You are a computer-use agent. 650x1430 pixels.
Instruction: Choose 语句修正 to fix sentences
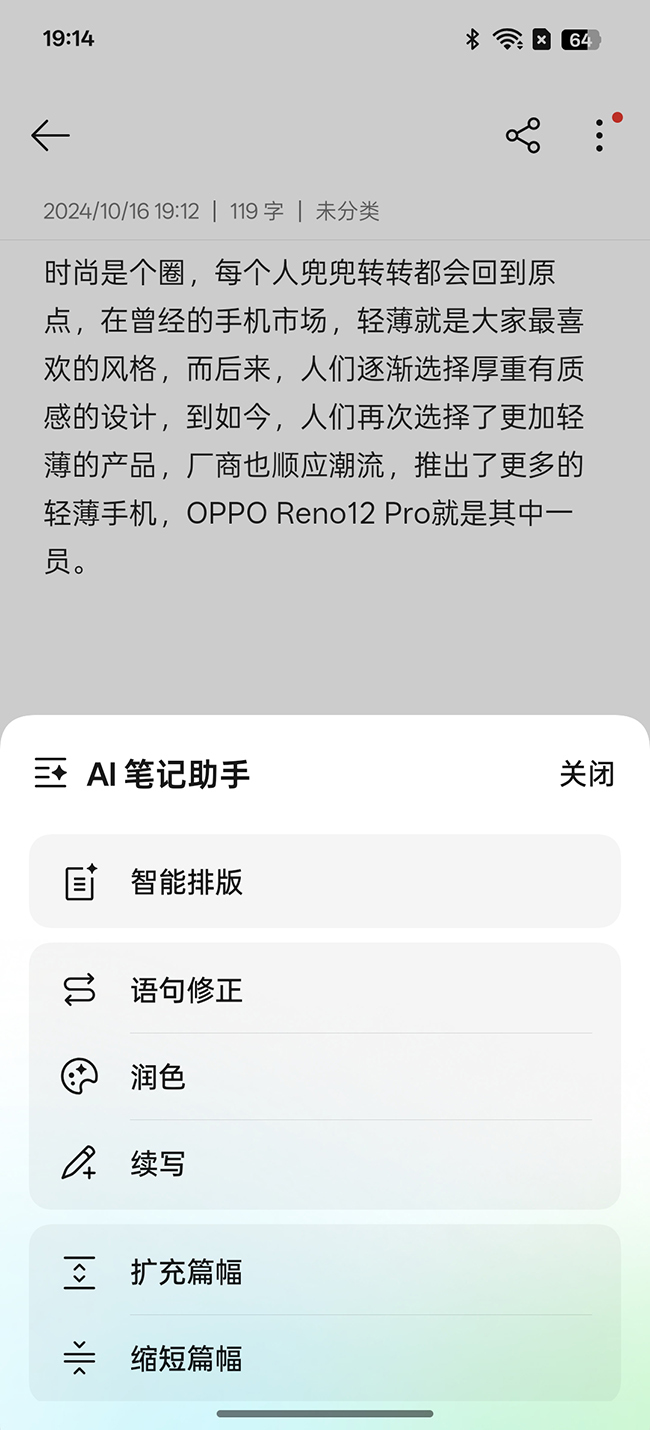[325, 990]
